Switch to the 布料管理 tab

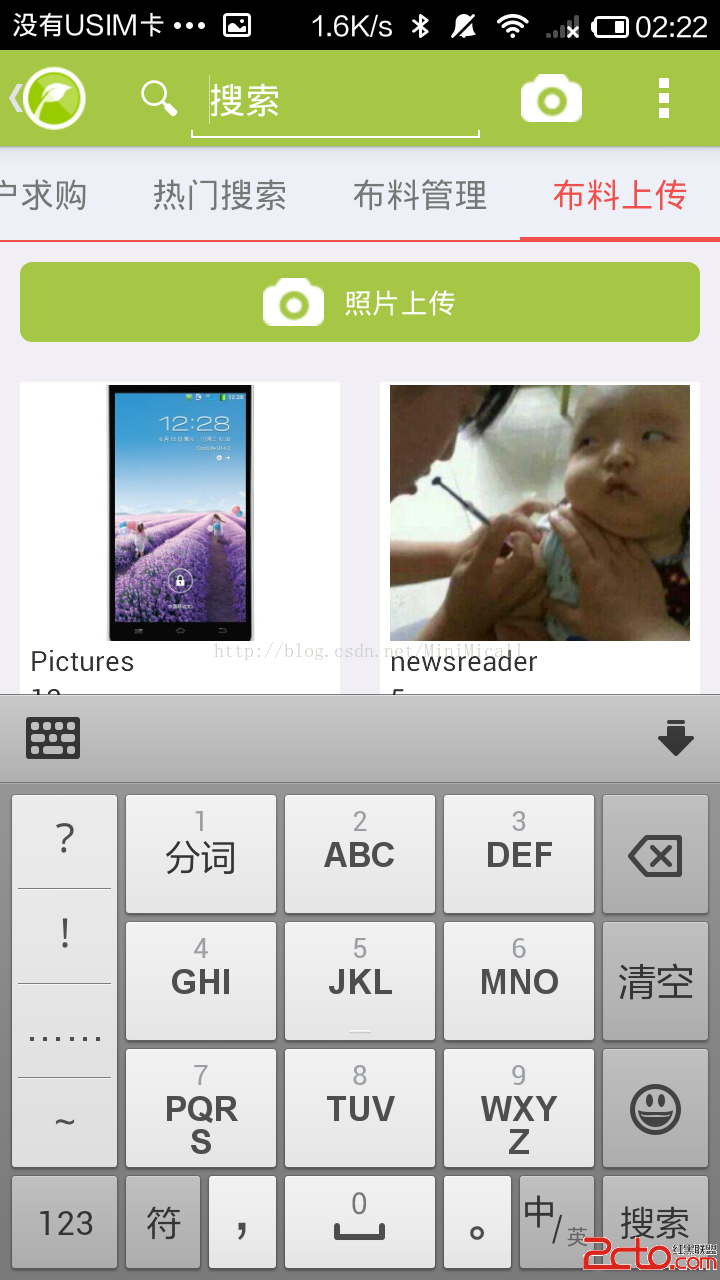pos(420,195)
